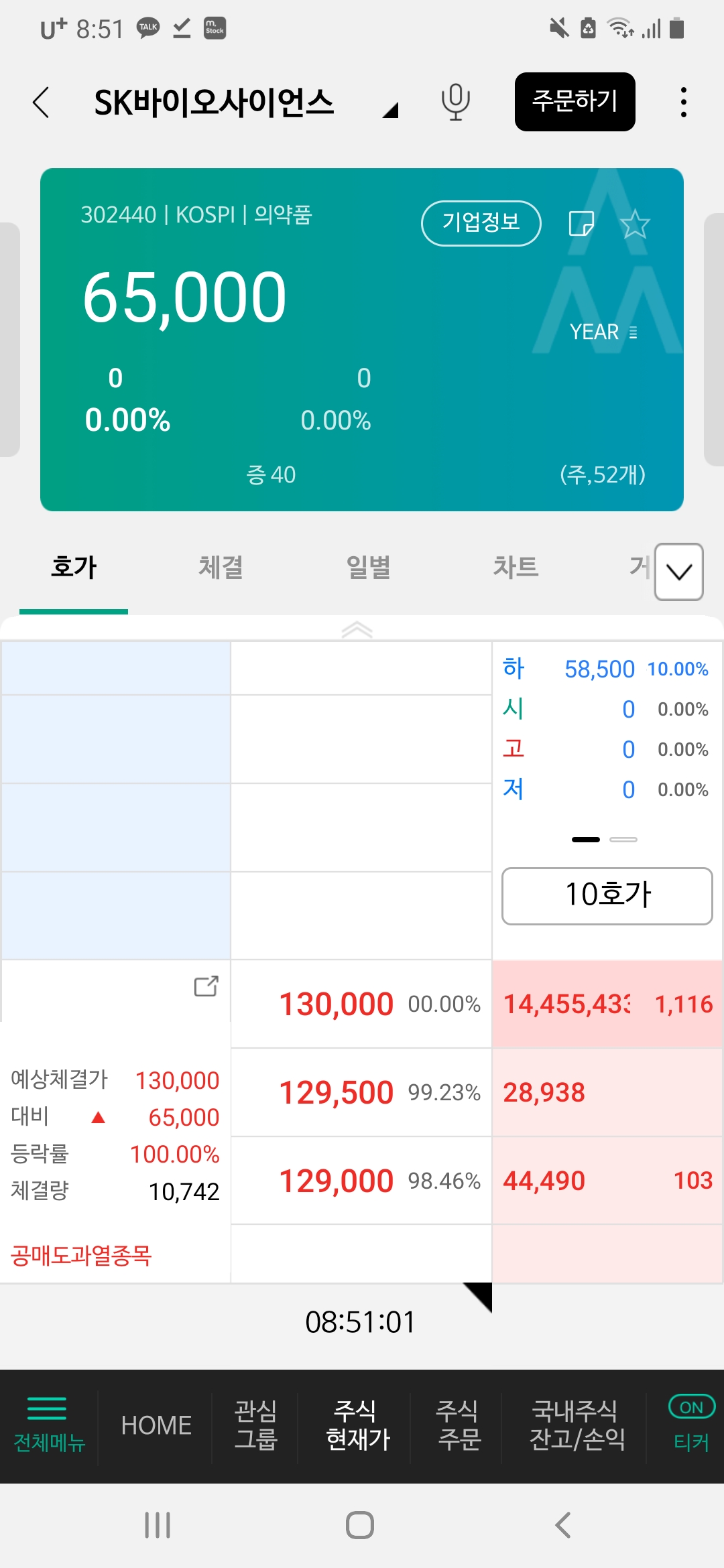Go back using the top-left arrow
Viewport: 724px width, 1568px height.
coord(42,103)
